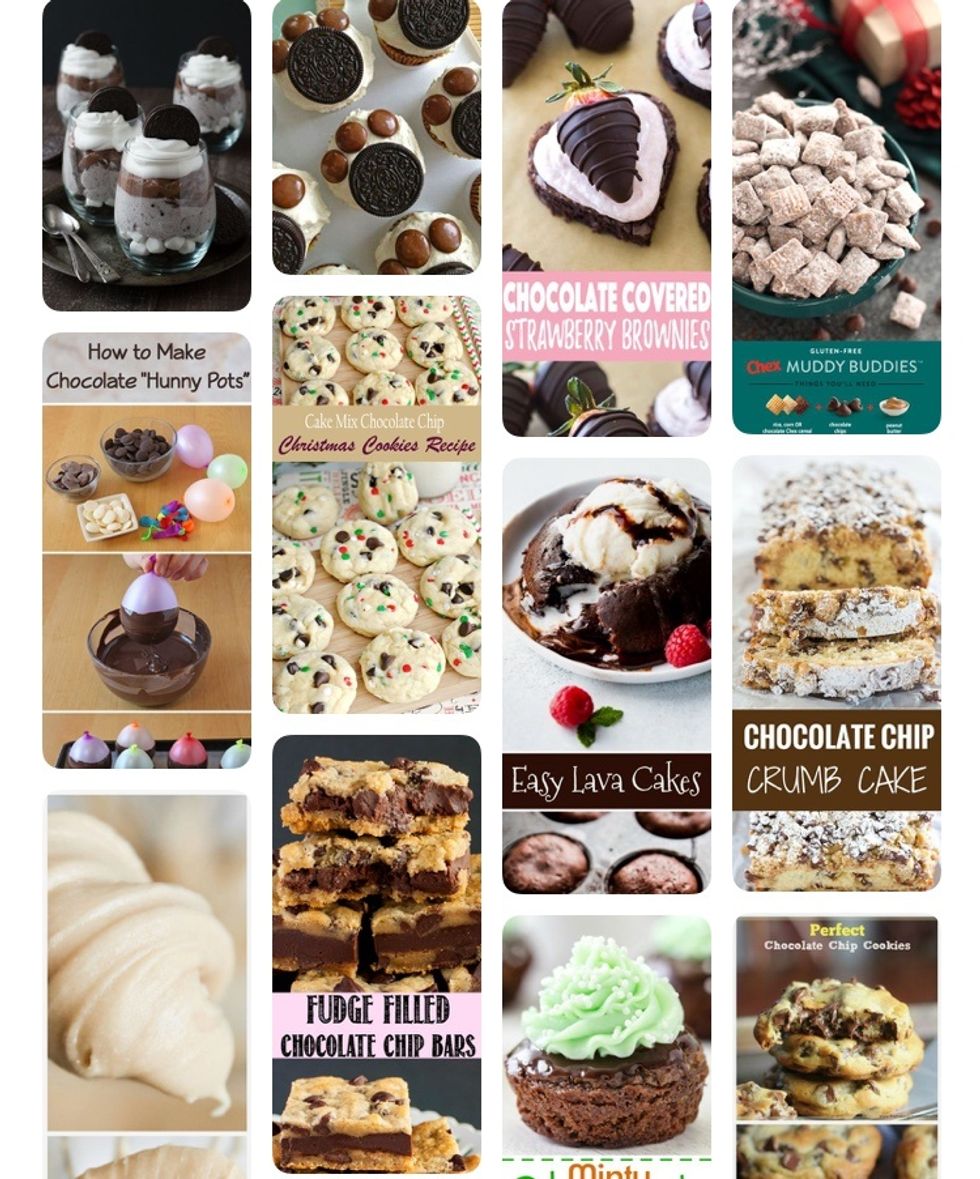Screen dimensions: 980x1179
Task: View the Chocolate Hunny Pots tutorial pin
Action: tap(146, 550)
